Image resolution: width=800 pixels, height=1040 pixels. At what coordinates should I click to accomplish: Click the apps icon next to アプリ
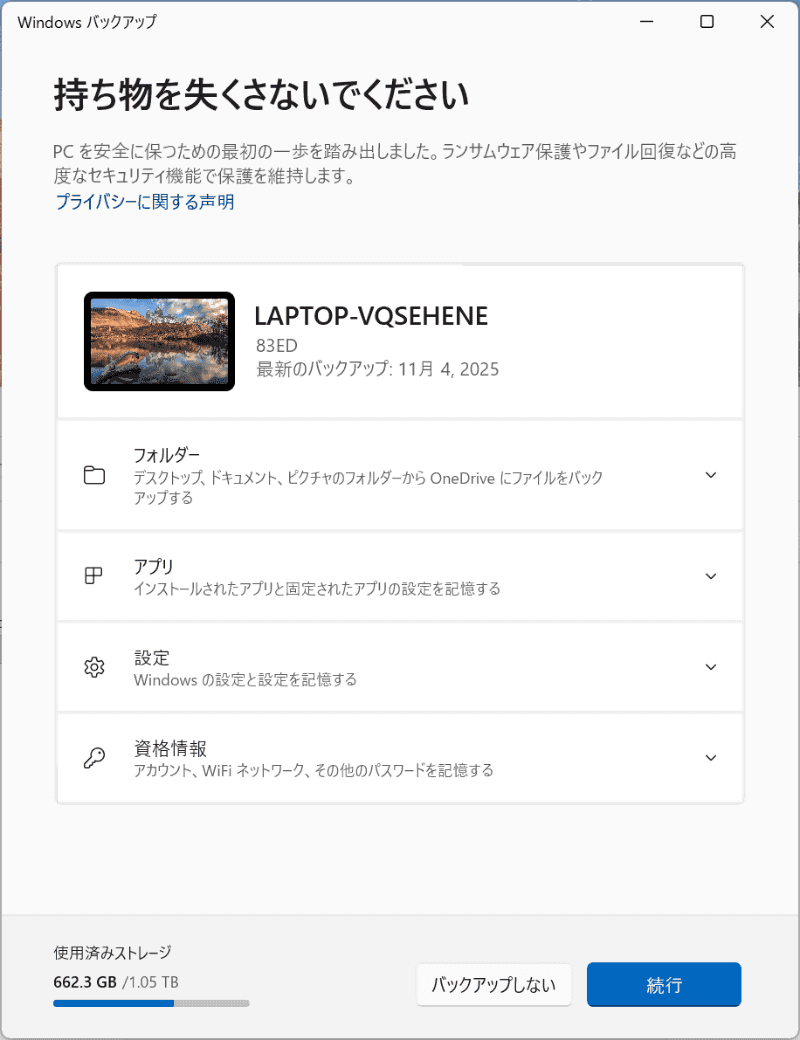pos(94,576)
